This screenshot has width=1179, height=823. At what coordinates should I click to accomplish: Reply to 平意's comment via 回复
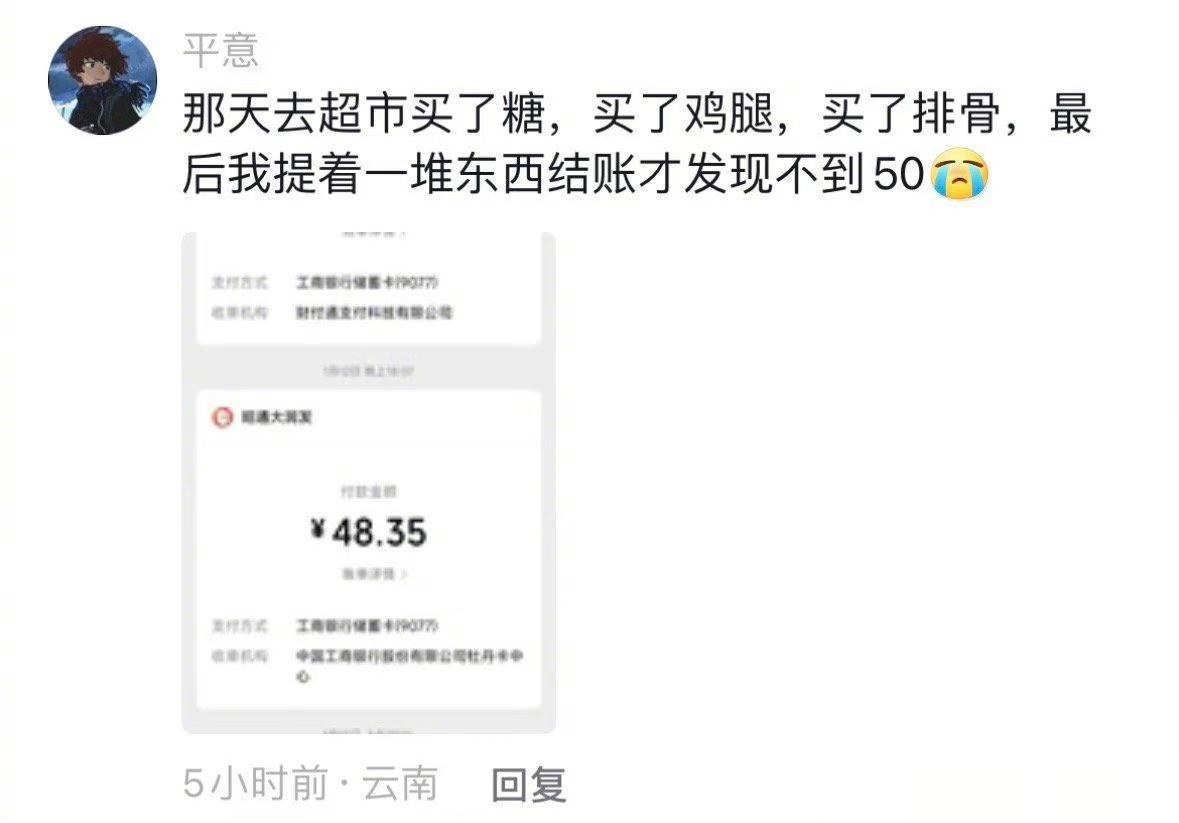528,784
